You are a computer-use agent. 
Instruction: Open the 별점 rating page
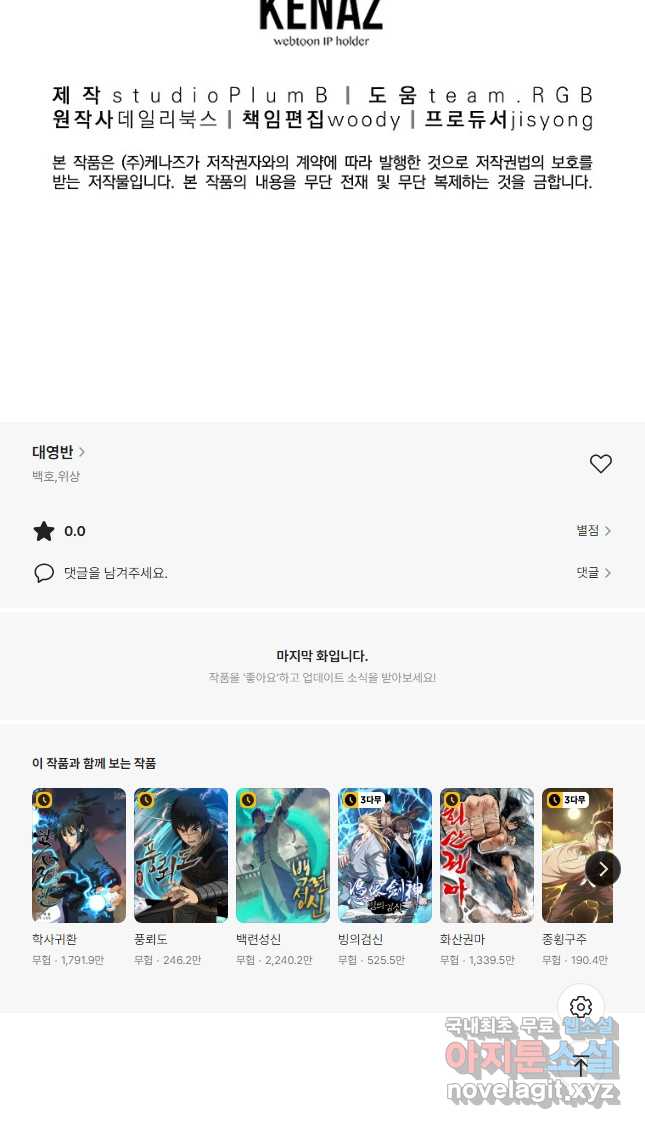593,531
